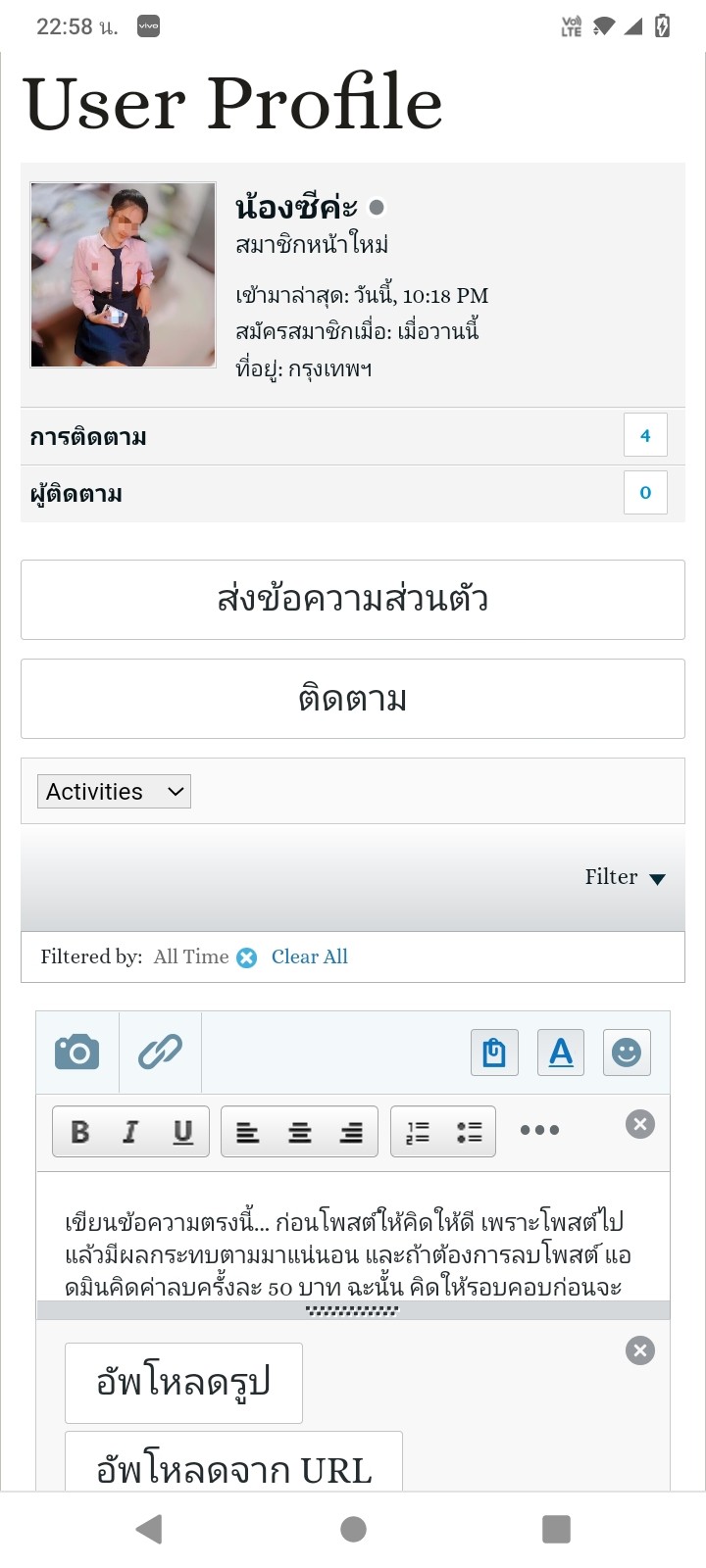The height and width of the screenshot is (1568, 706).
Task: Open the Activities dropdown
Action: pyautogui.click(x=114, y=792)
